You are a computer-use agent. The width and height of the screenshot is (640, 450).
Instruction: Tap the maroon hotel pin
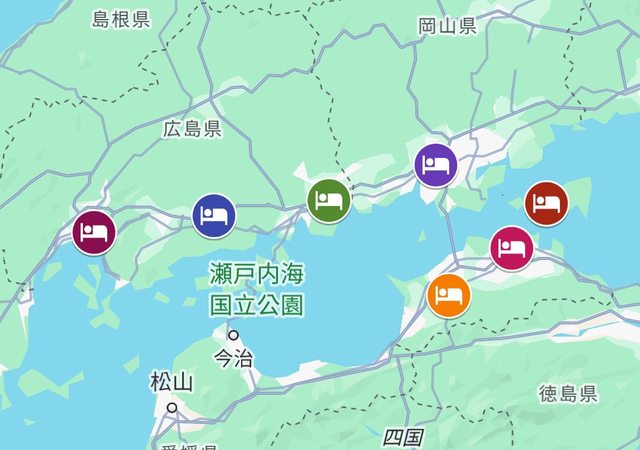(x=95, y=233)
